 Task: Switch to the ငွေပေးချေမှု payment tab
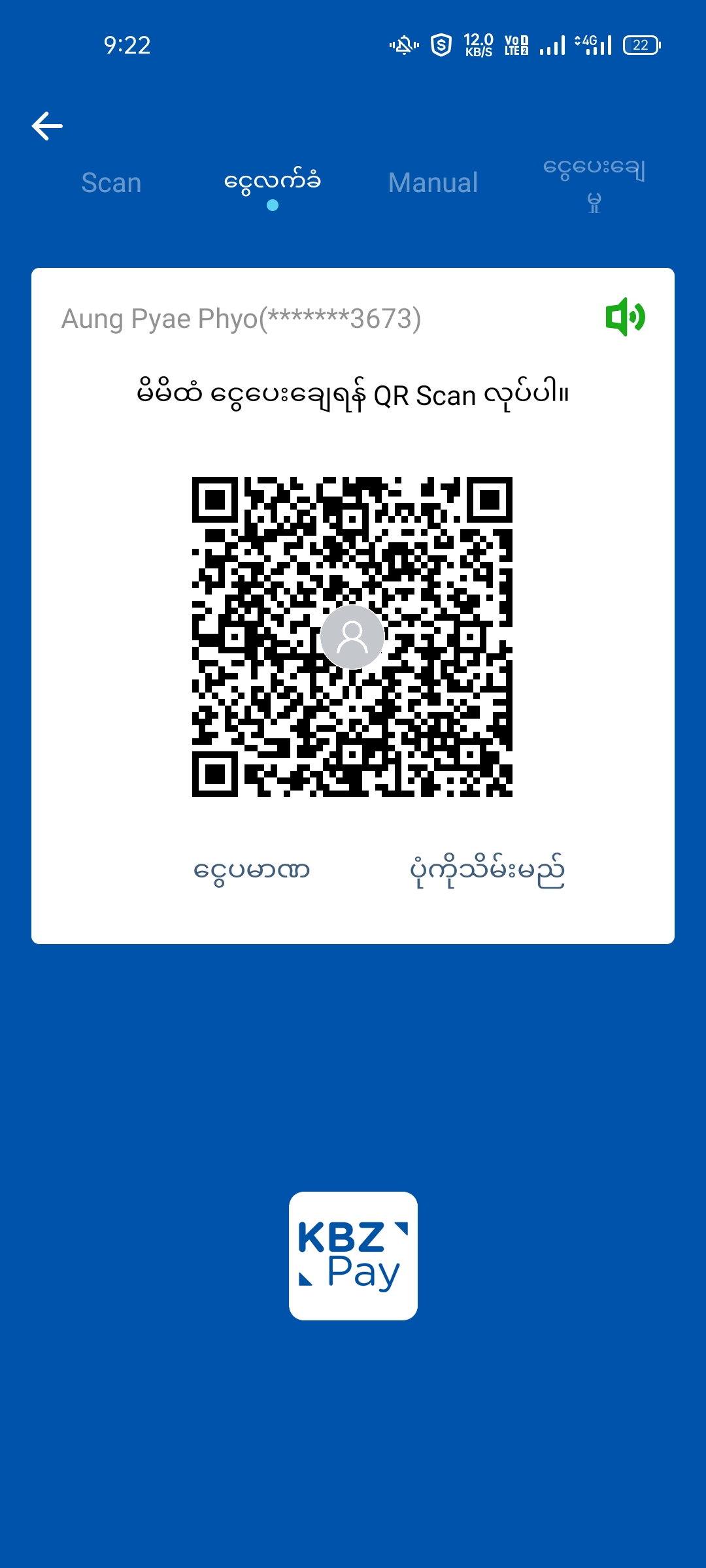tap(594, 184)
